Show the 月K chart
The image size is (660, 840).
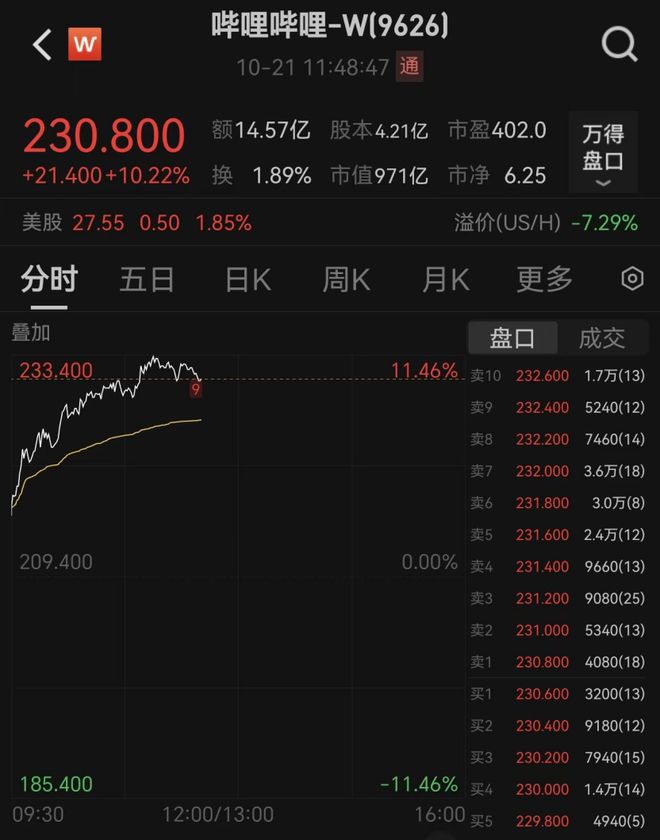pos(446,279)
